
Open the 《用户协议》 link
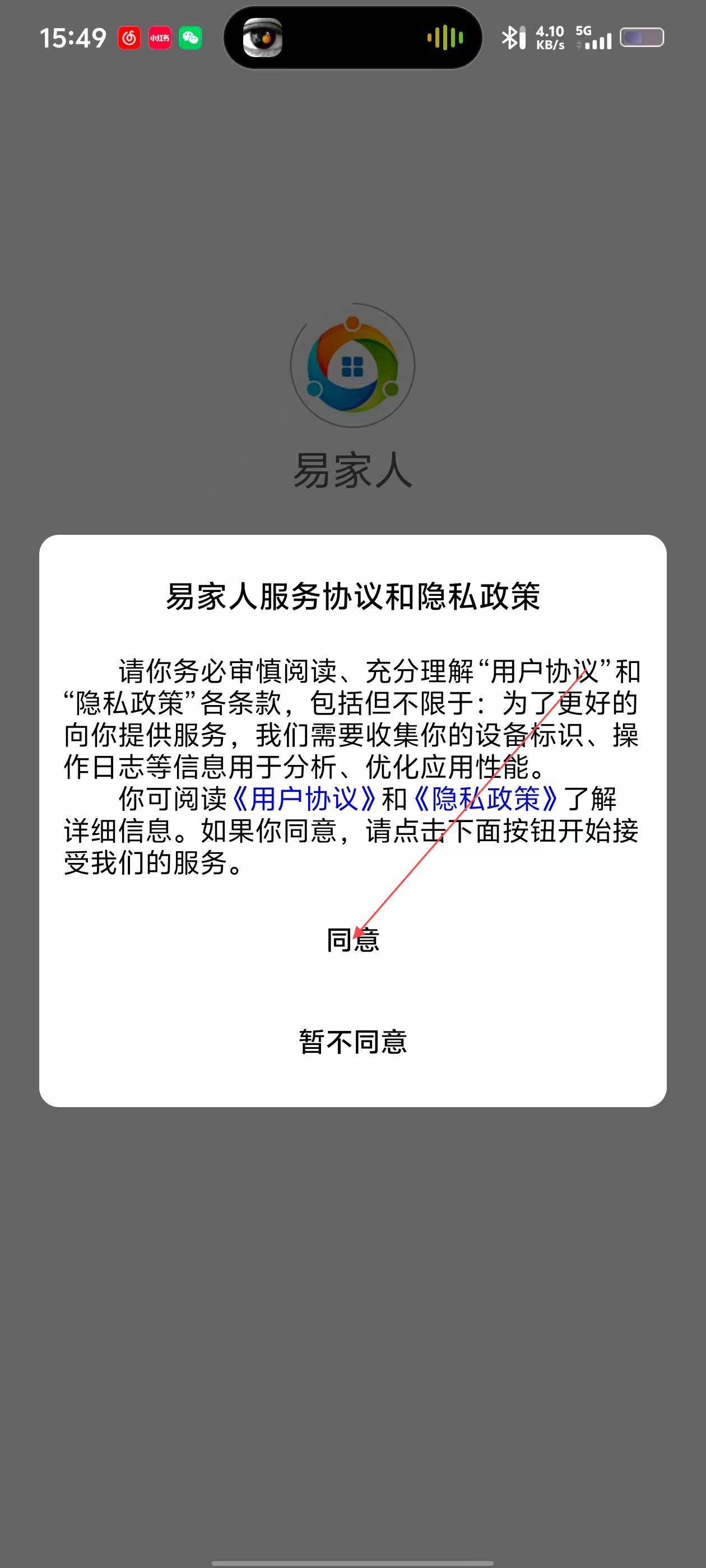(304, 799)
